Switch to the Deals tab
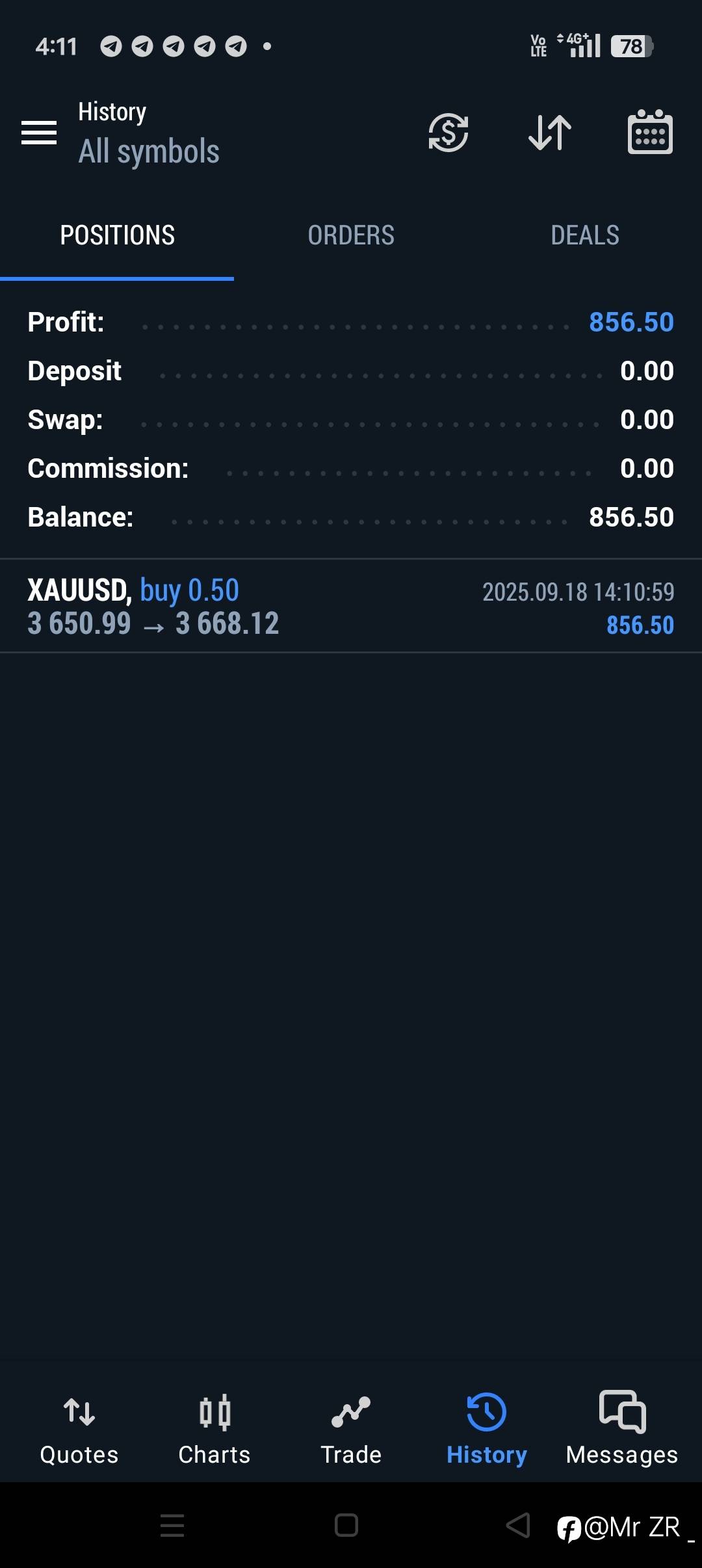 click(585, 235)
